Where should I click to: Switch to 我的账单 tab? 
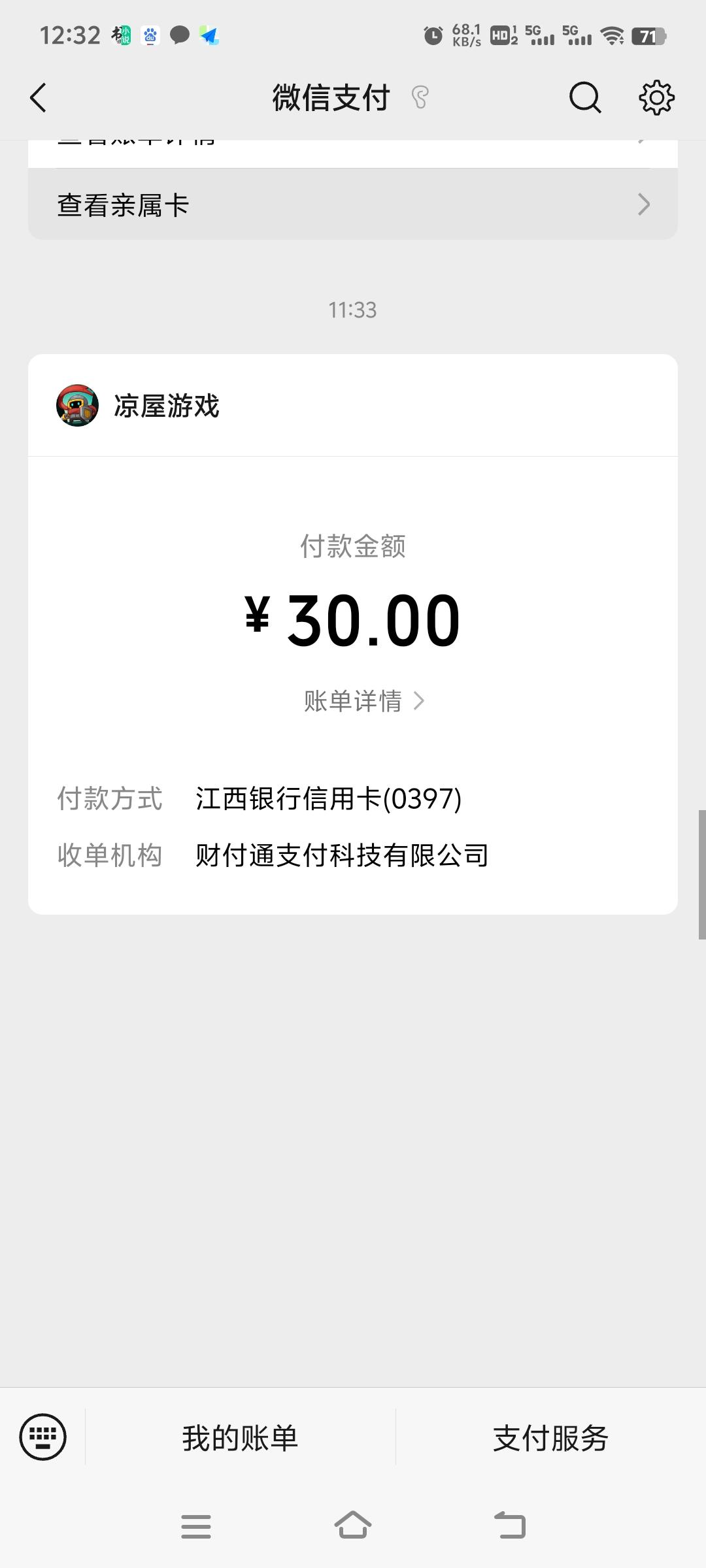tap(239, 1437)
